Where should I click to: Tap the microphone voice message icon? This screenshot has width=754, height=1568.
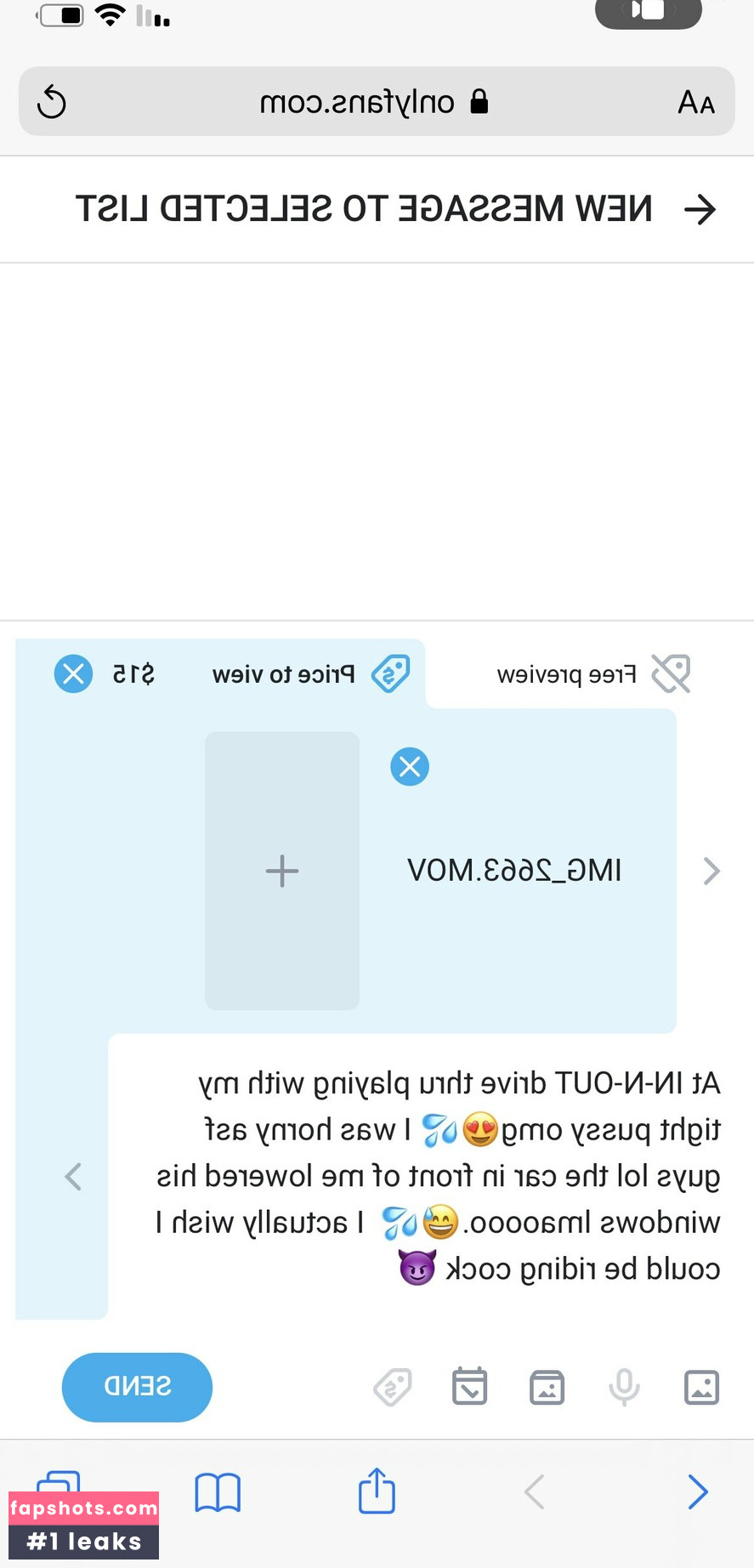624,1387
